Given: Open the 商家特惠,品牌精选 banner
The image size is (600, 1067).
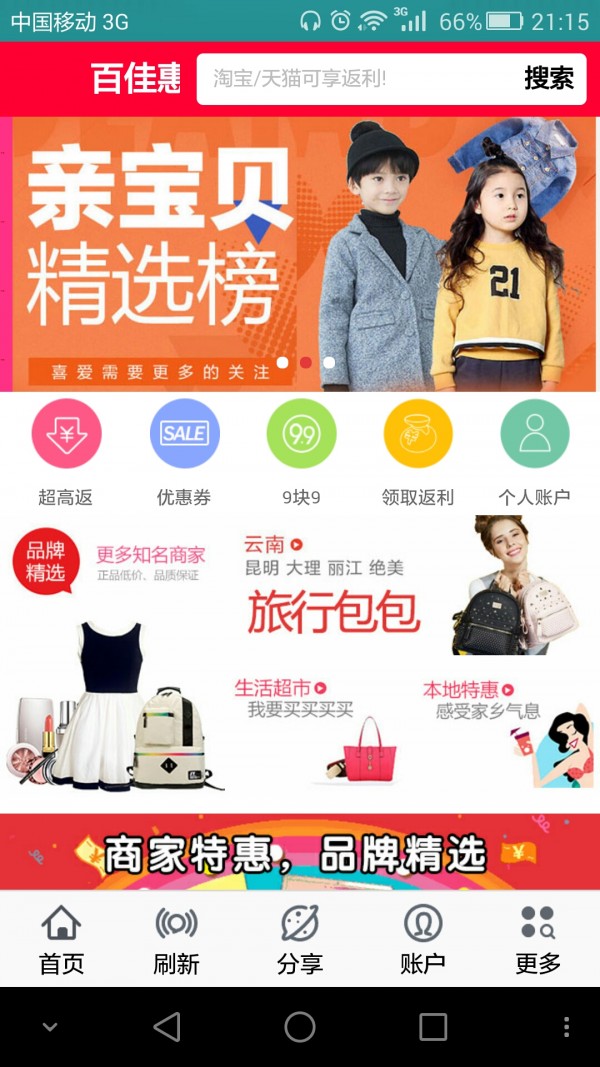Looking at the screenshot, I should pos(300,852).
